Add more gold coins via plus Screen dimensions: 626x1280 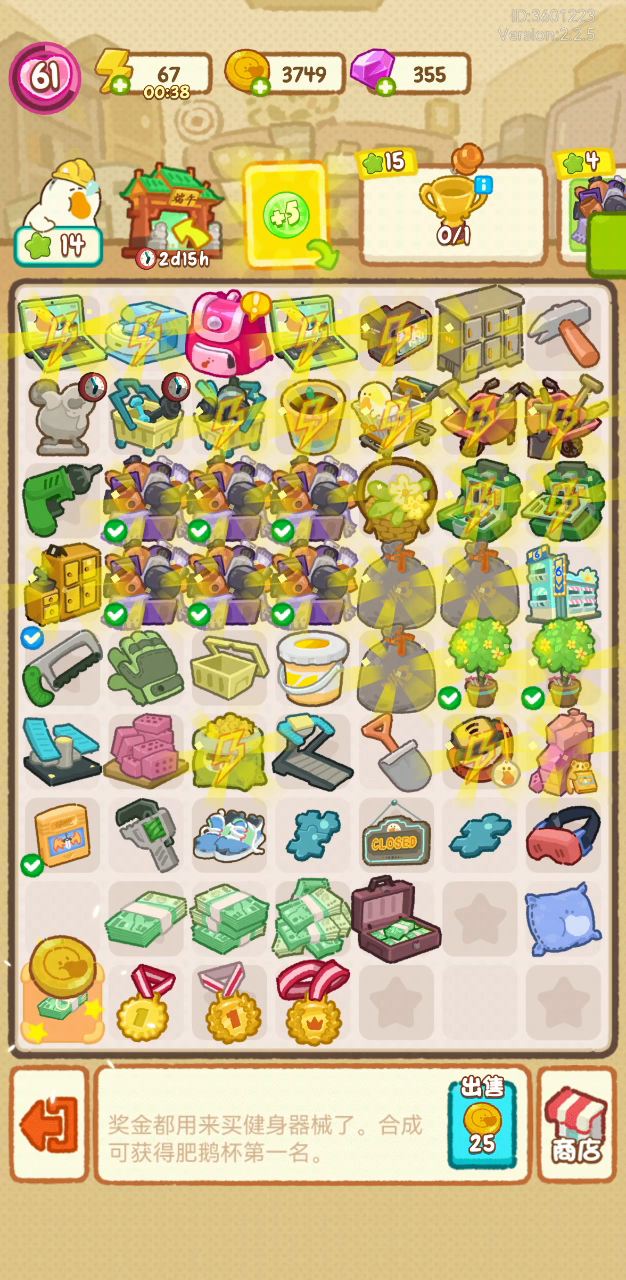[261, 86]
